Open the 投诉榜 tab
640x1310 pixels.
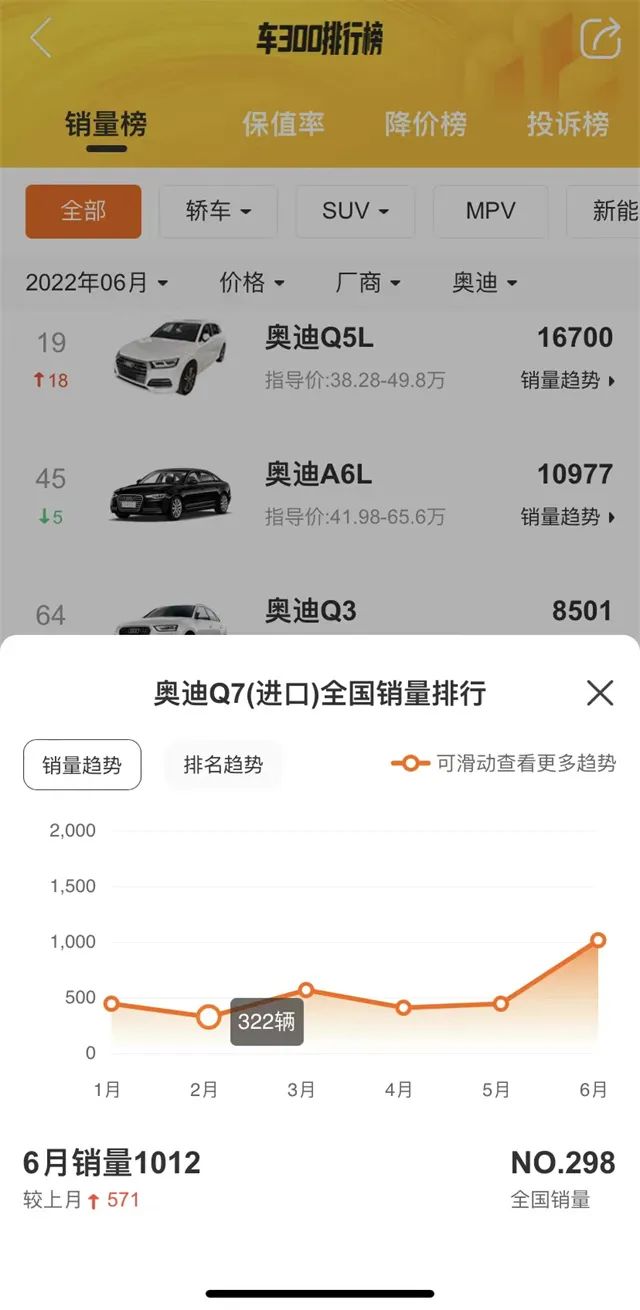pos(568,124)
